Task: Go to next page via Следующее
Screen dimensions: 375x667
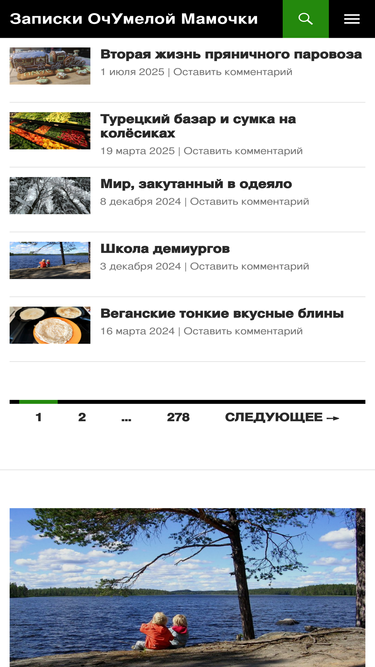Action: coord(282,418)
